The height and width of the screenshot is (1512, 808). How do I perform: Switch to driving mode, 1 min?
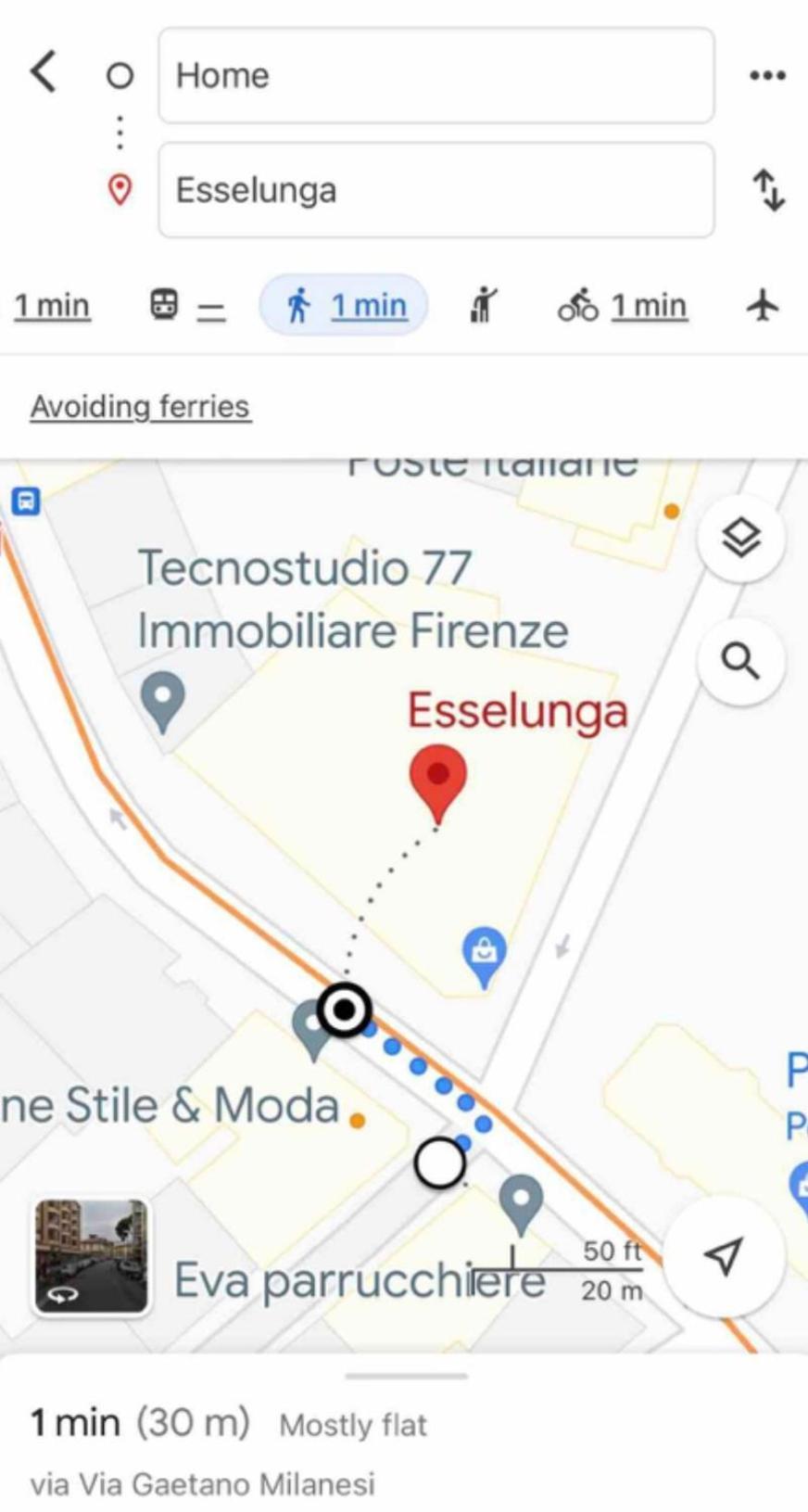click(x=51, y=305)
